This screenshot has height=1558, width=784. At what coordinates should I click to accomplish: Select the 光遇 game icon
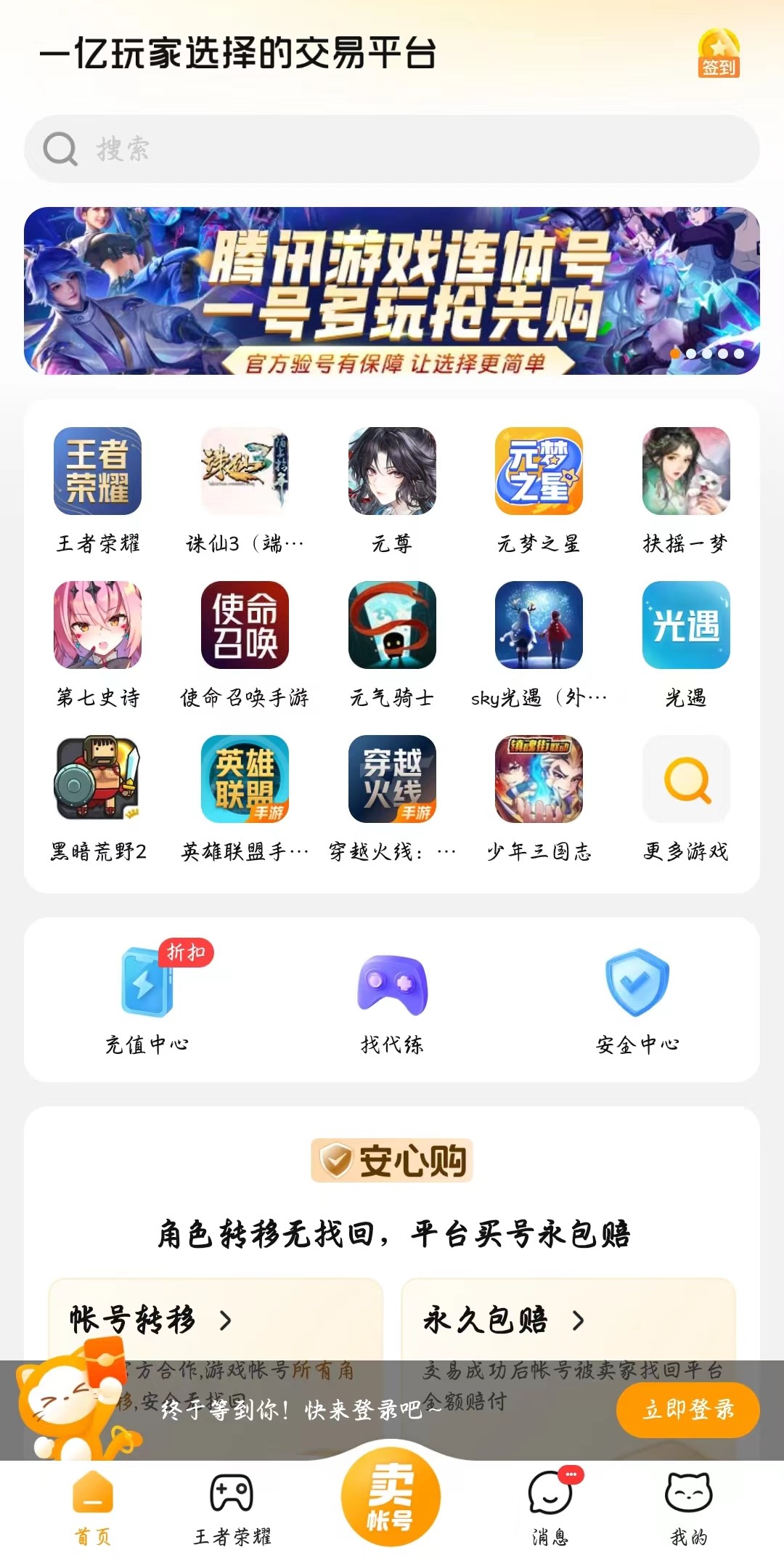[x=685, y=626]
